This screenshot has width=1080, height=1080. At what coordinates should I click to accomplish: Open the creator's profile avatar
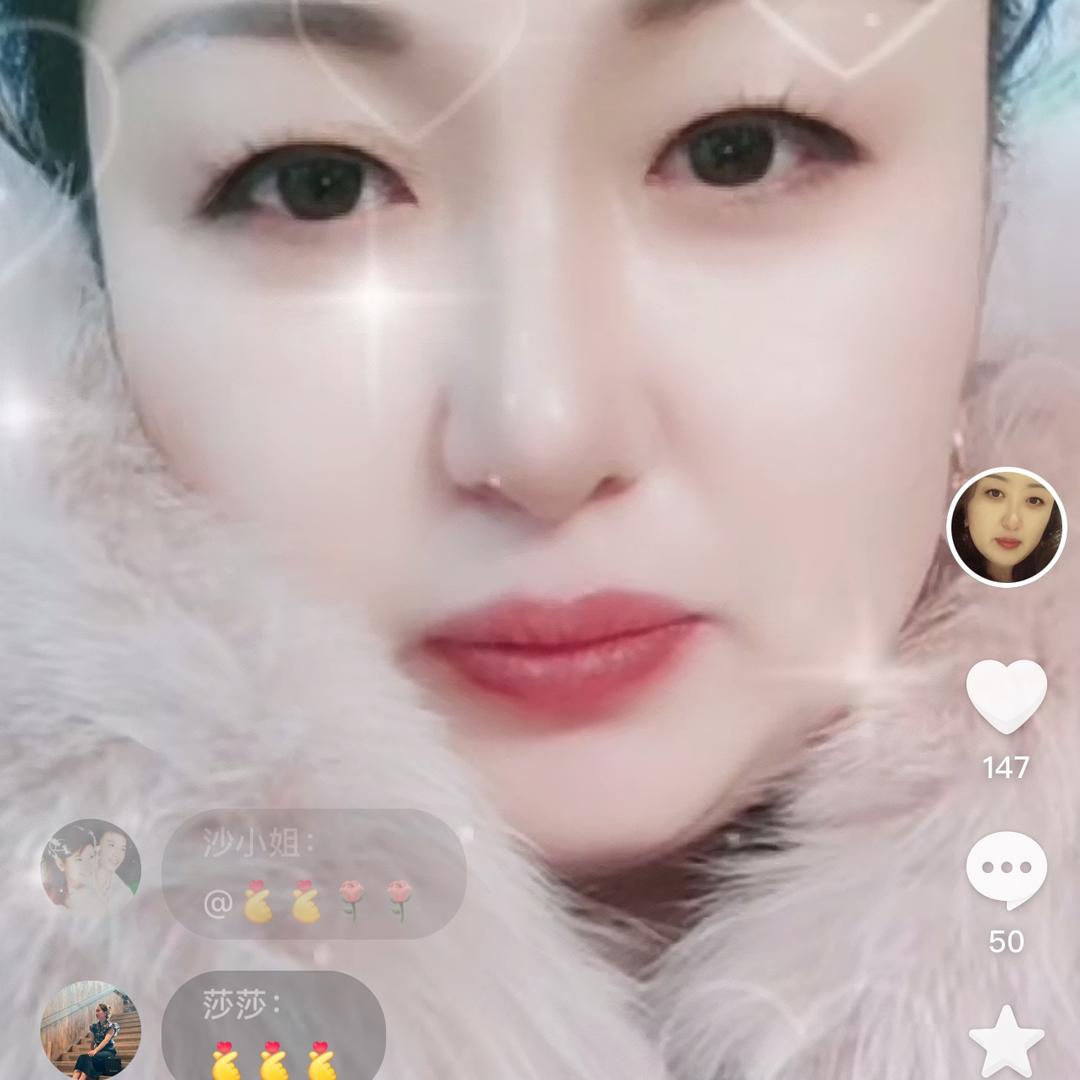(x=1006, y=527)
